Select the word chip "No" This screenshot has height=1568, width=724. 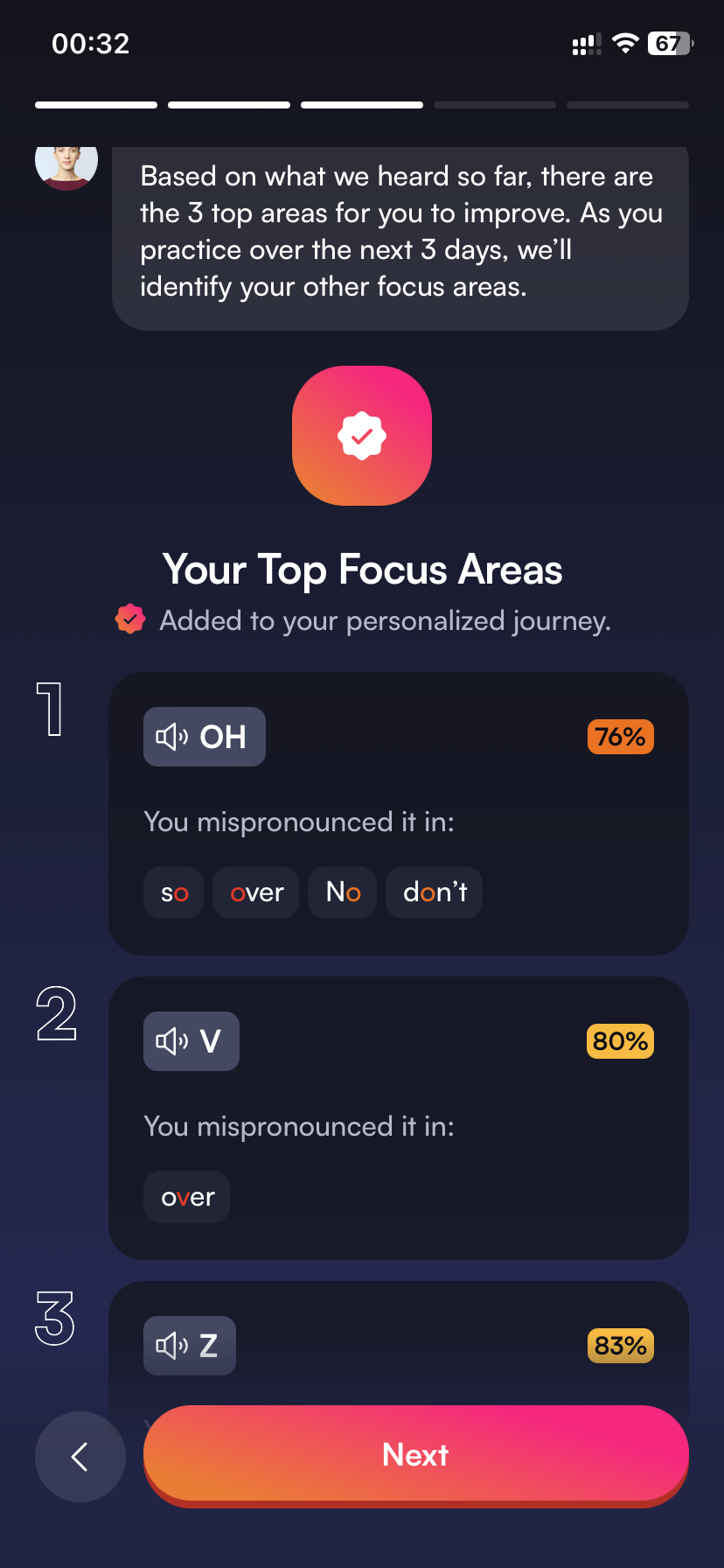343,892
